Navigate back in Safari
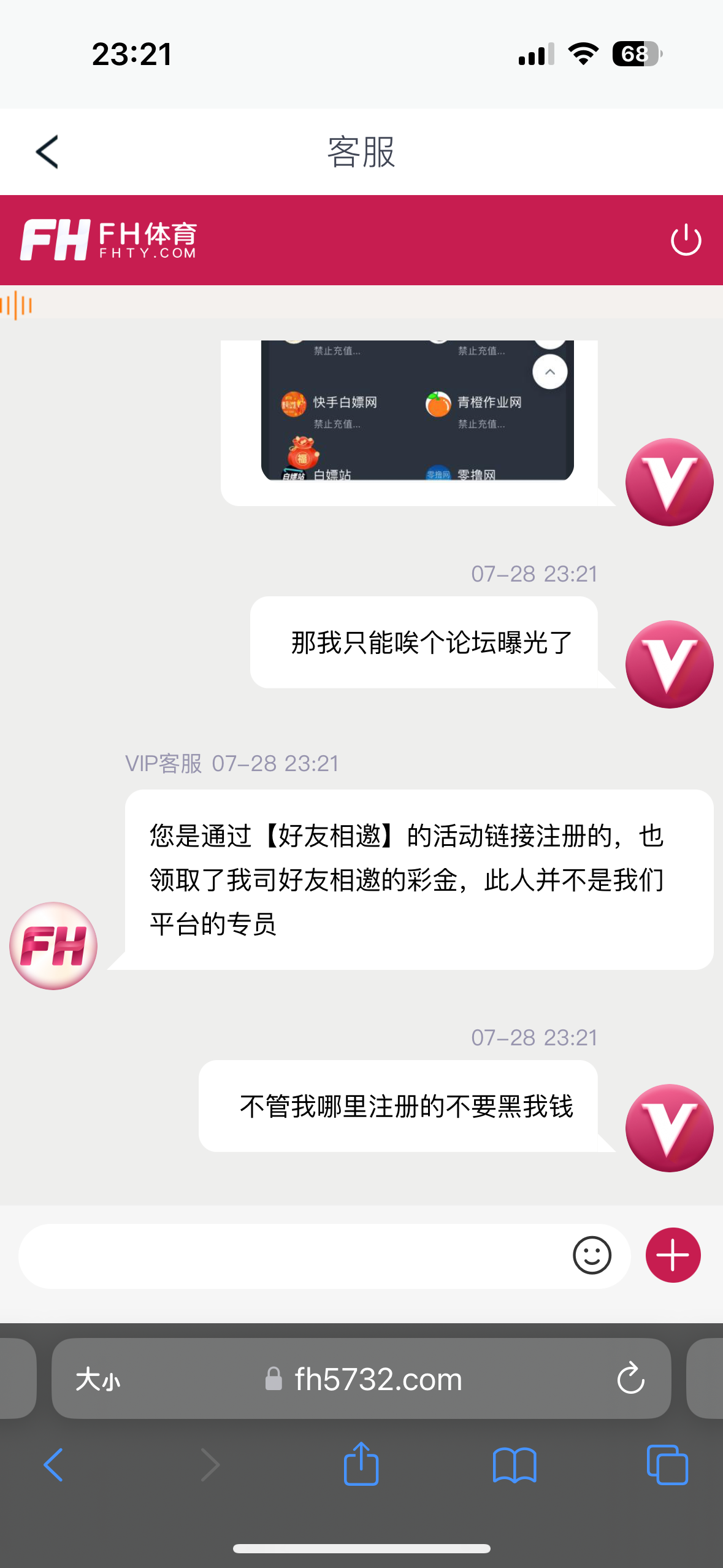 tap(53, 1465)
